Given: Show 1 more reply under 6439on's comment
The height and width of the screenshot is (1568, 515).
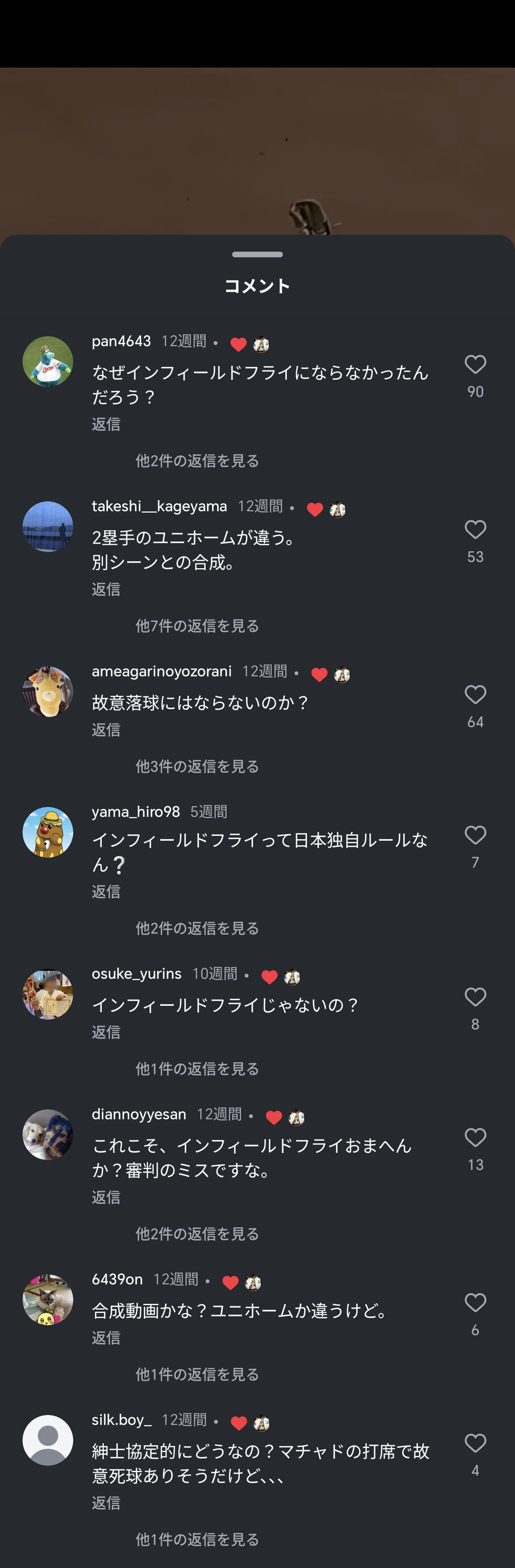Looking at the screenshot, I should (197, 1374).
